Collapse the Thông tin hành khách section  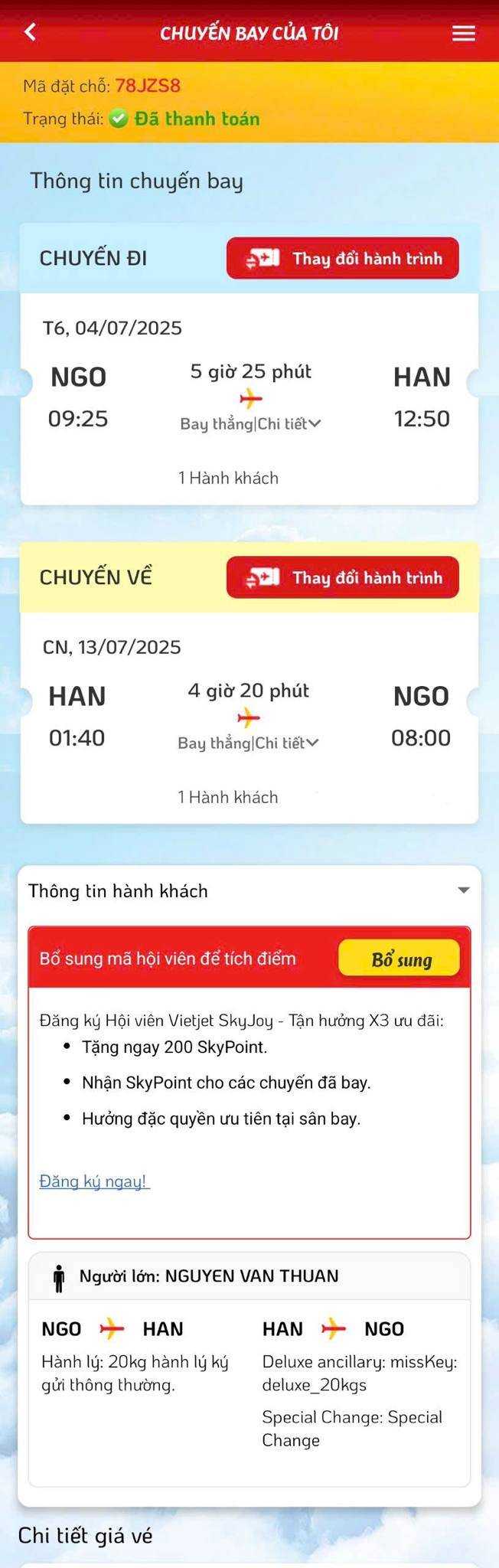462,890
